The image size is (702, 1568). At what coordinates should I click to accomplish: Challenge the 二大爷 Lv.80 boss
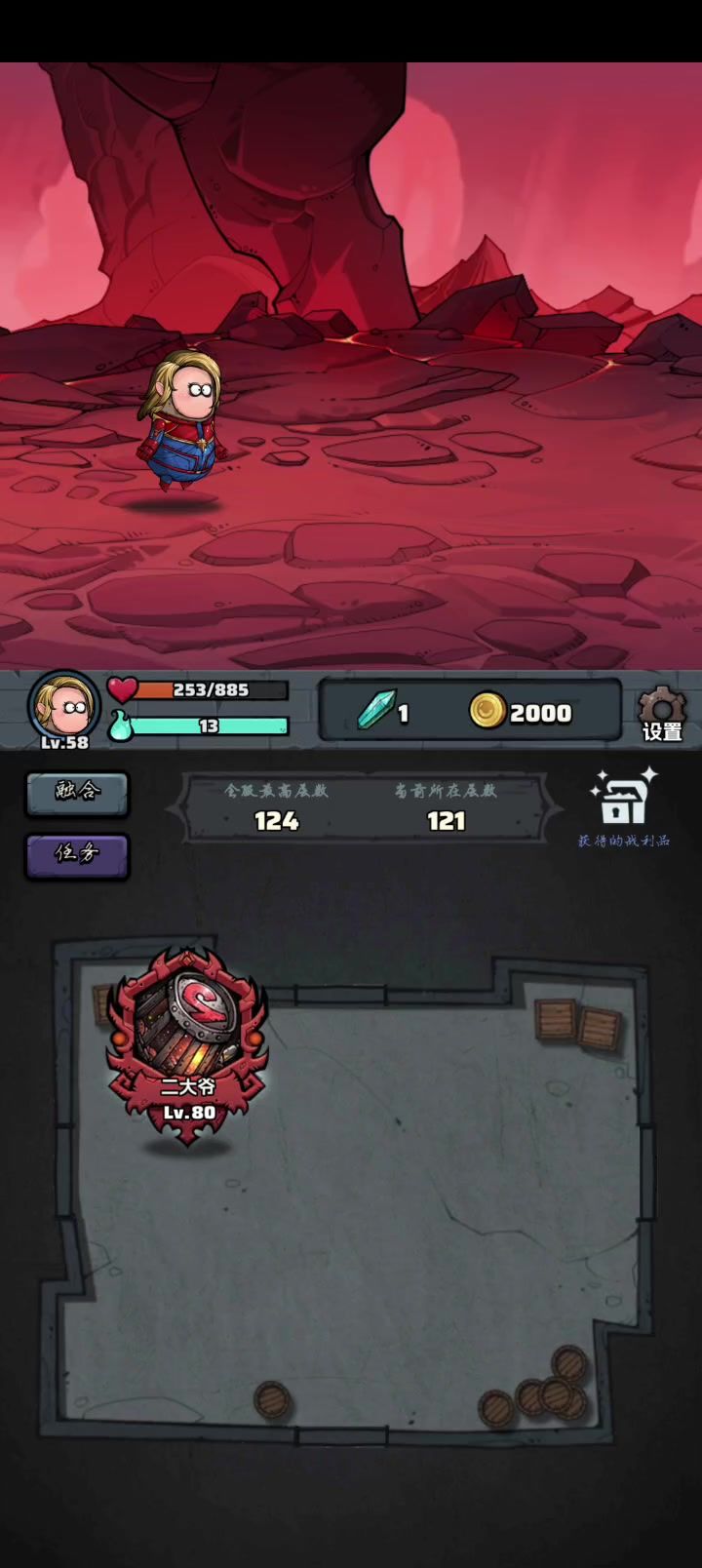pyautogui.click(x=186, y=1045)
